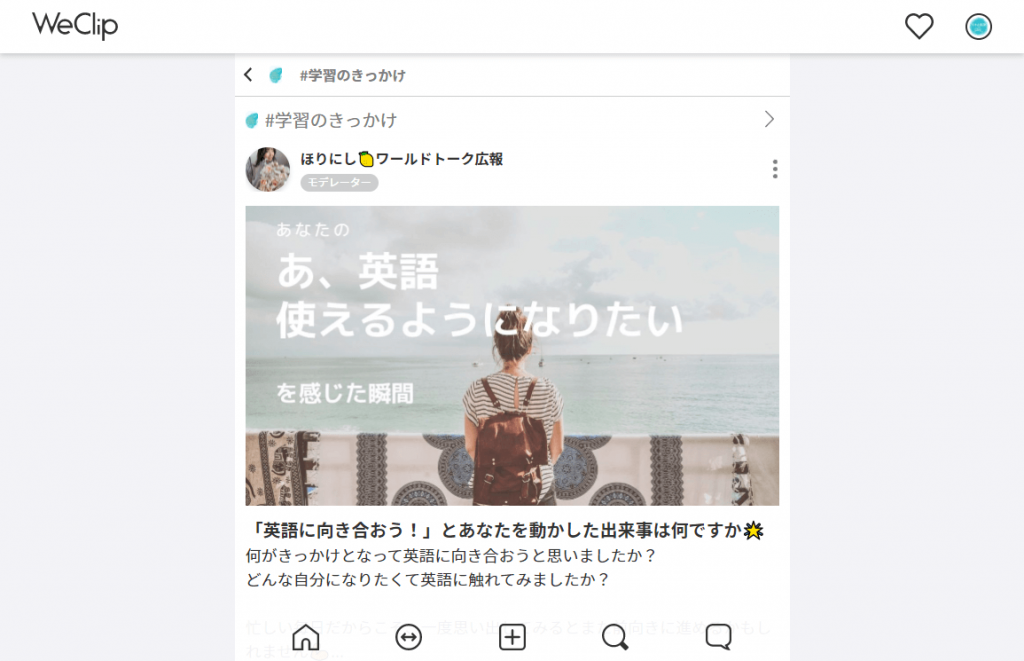Tap the WeClip logo to go home
Image resolution: width=1024 pixels, height=661 pixels.
(75, 26)
